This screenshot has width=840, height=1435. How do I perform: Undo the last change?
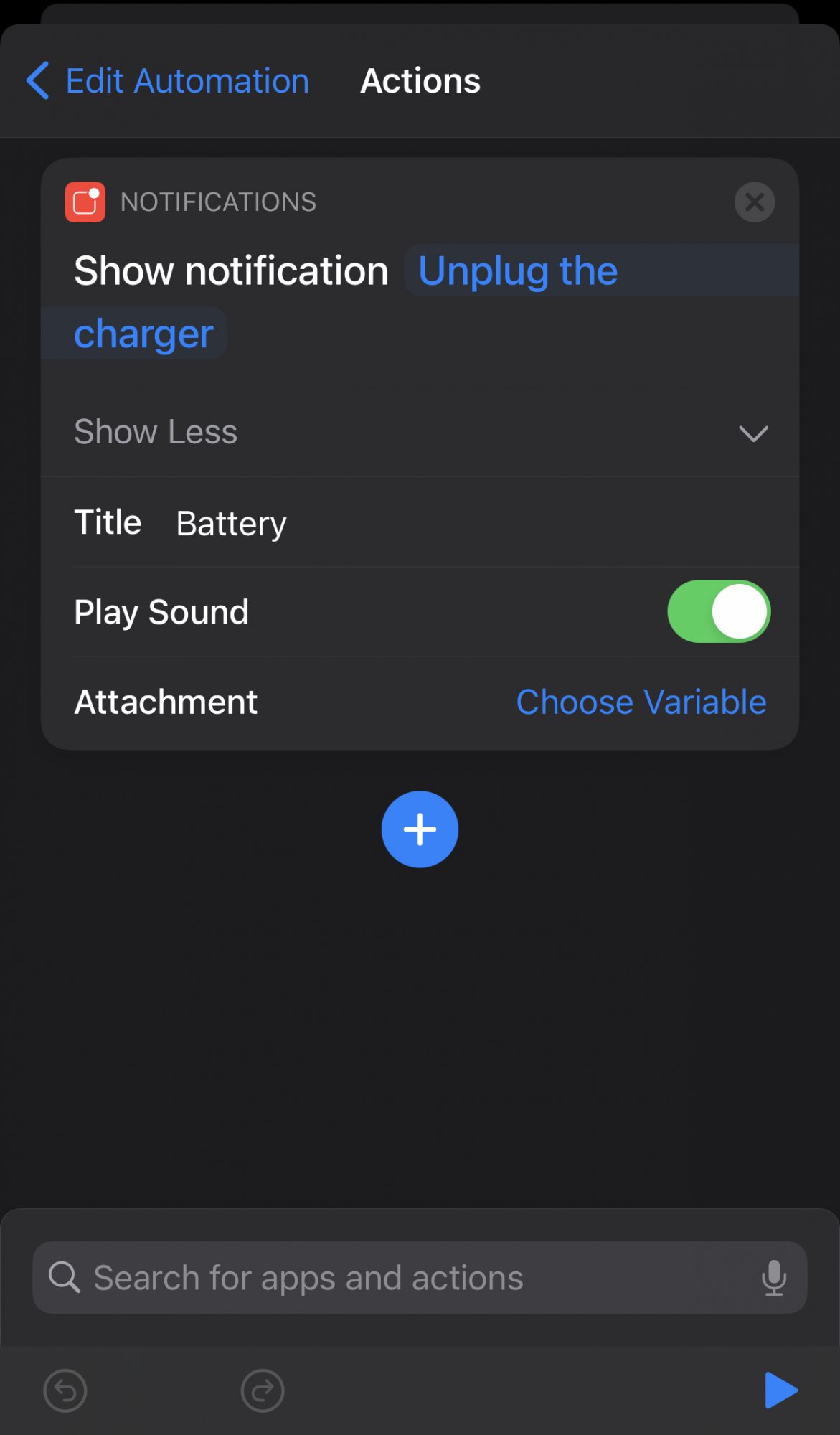65,1391
